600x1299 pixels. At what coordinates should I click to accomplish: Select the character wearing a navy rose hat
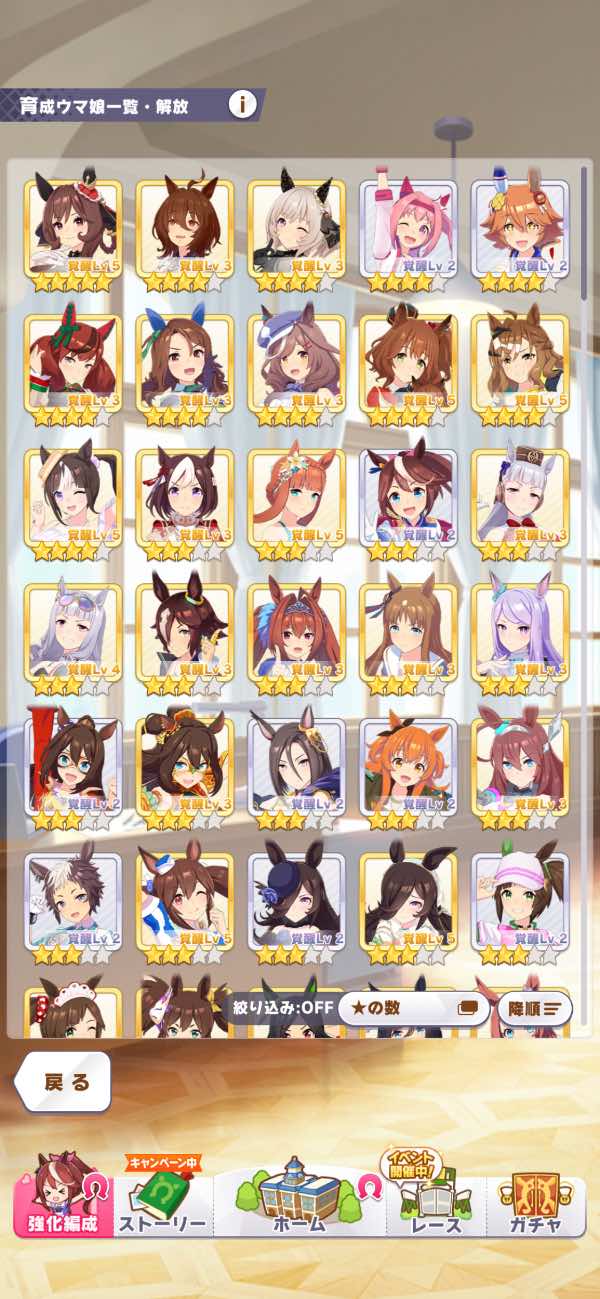point(296,906)
